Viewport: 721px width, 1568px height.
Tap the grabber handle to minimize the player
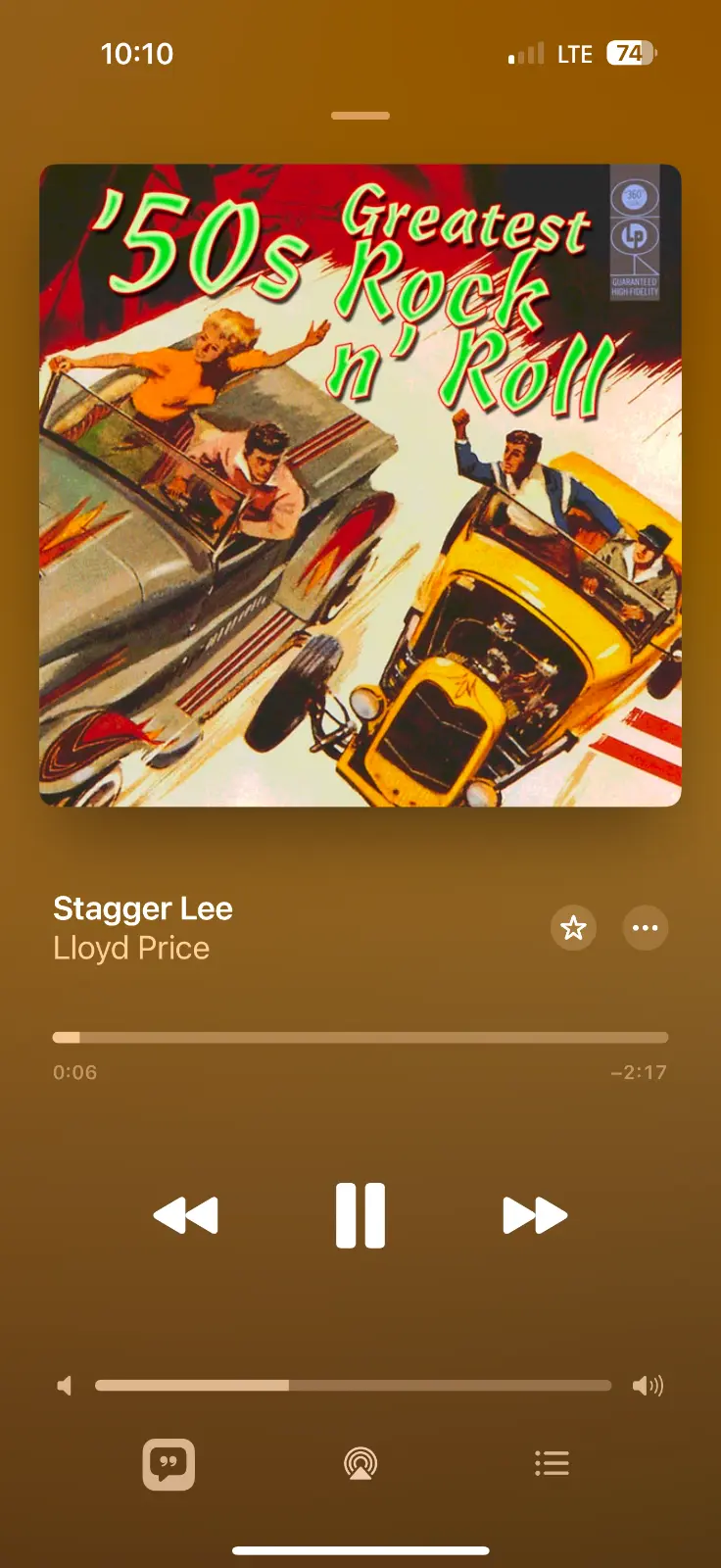360,116
